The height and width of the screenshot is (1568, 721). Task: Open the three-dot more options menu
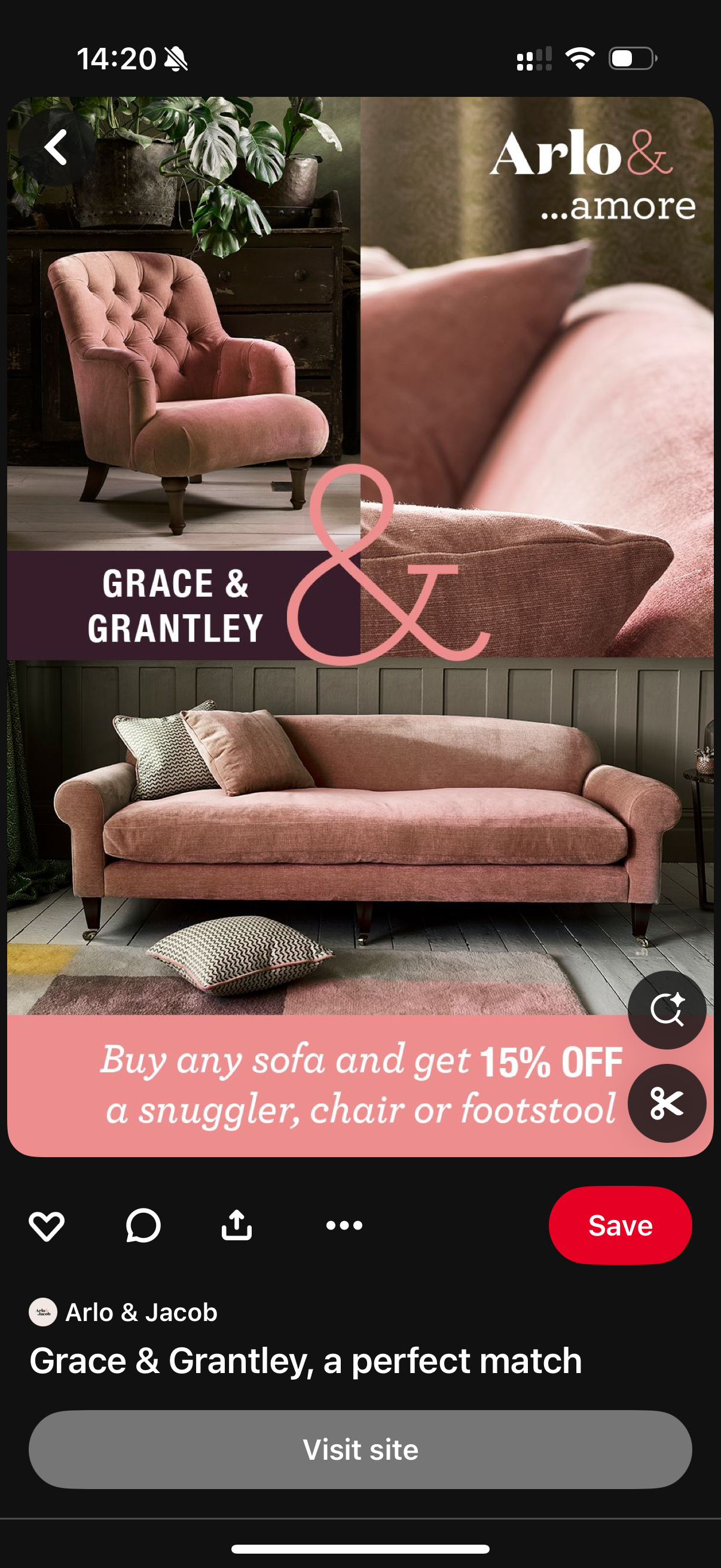pyautogui.click(x=344, y=1225)
